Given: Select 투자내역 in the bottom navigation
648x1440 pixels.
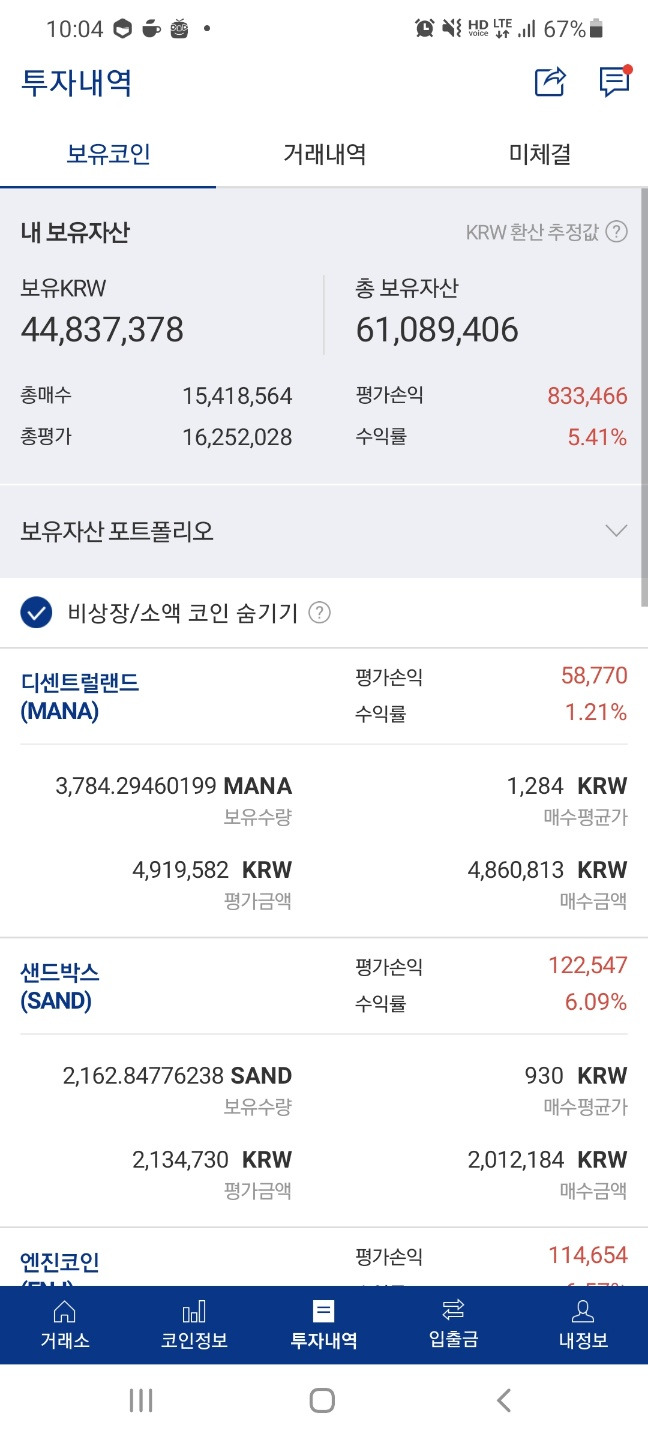Looking at the screenshot, I should point(324,1325).
